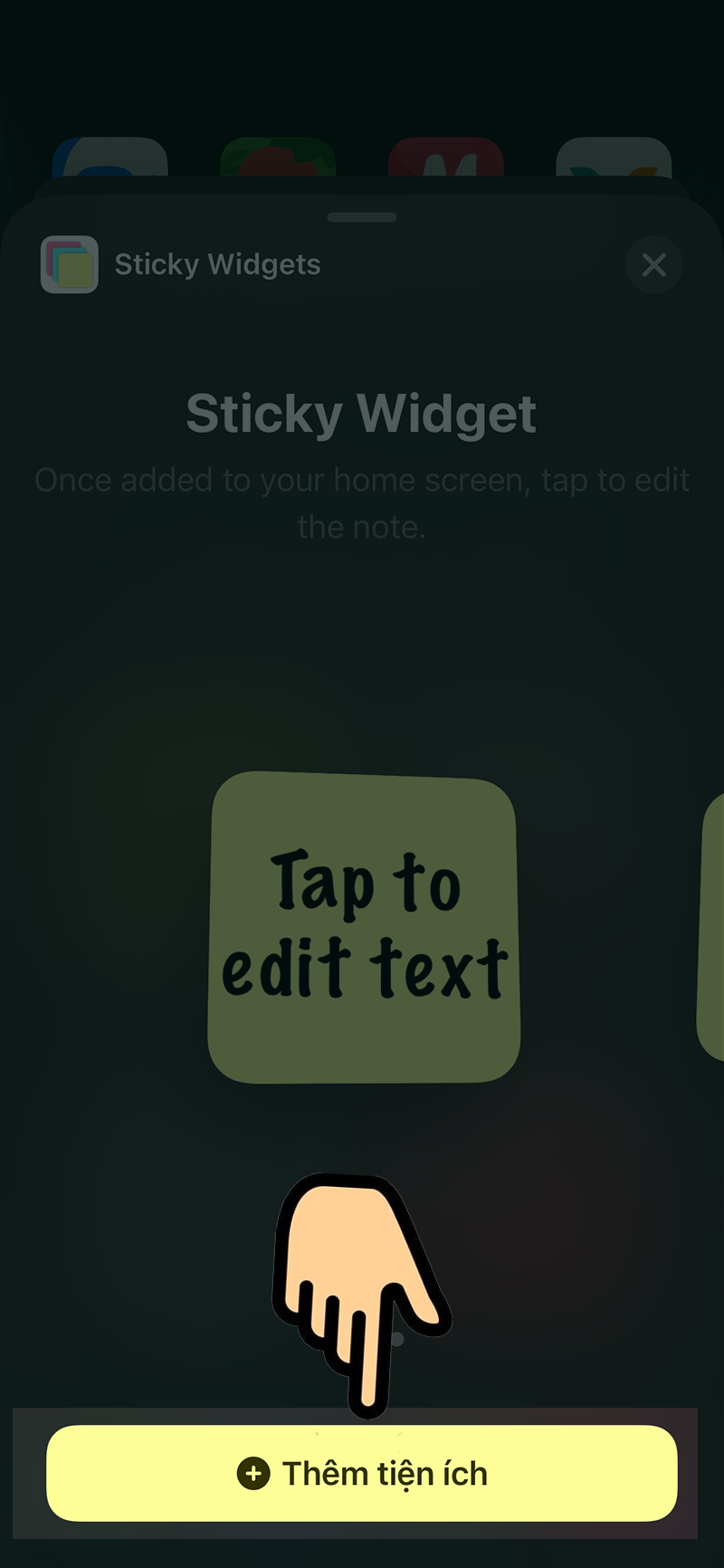Tap the plus icon inside the yellow button
Image resolution: width=724 pixels, height=1568 pixels.
click(253, 1473)
